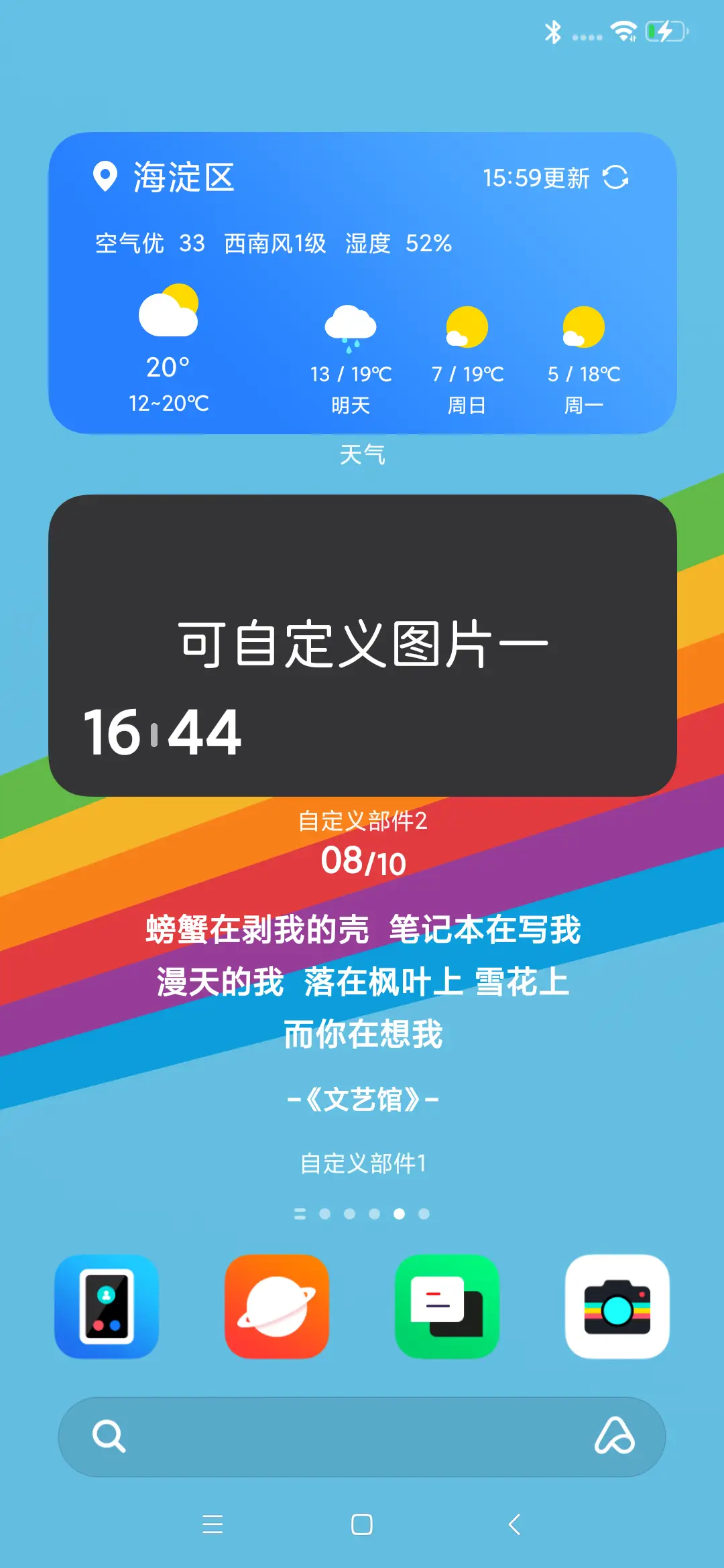The width and height of the screenshot is (724, 1568).
Task: Tap the assistant icon on the search bar's right
Action: tap(611, 1435)
